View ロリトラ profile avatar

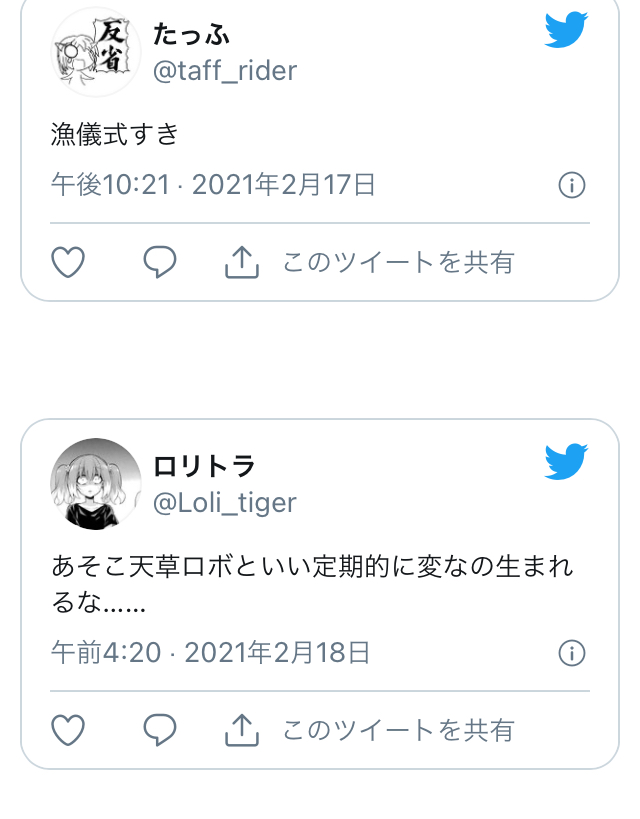pyautogui.click(x=96, y=484)
